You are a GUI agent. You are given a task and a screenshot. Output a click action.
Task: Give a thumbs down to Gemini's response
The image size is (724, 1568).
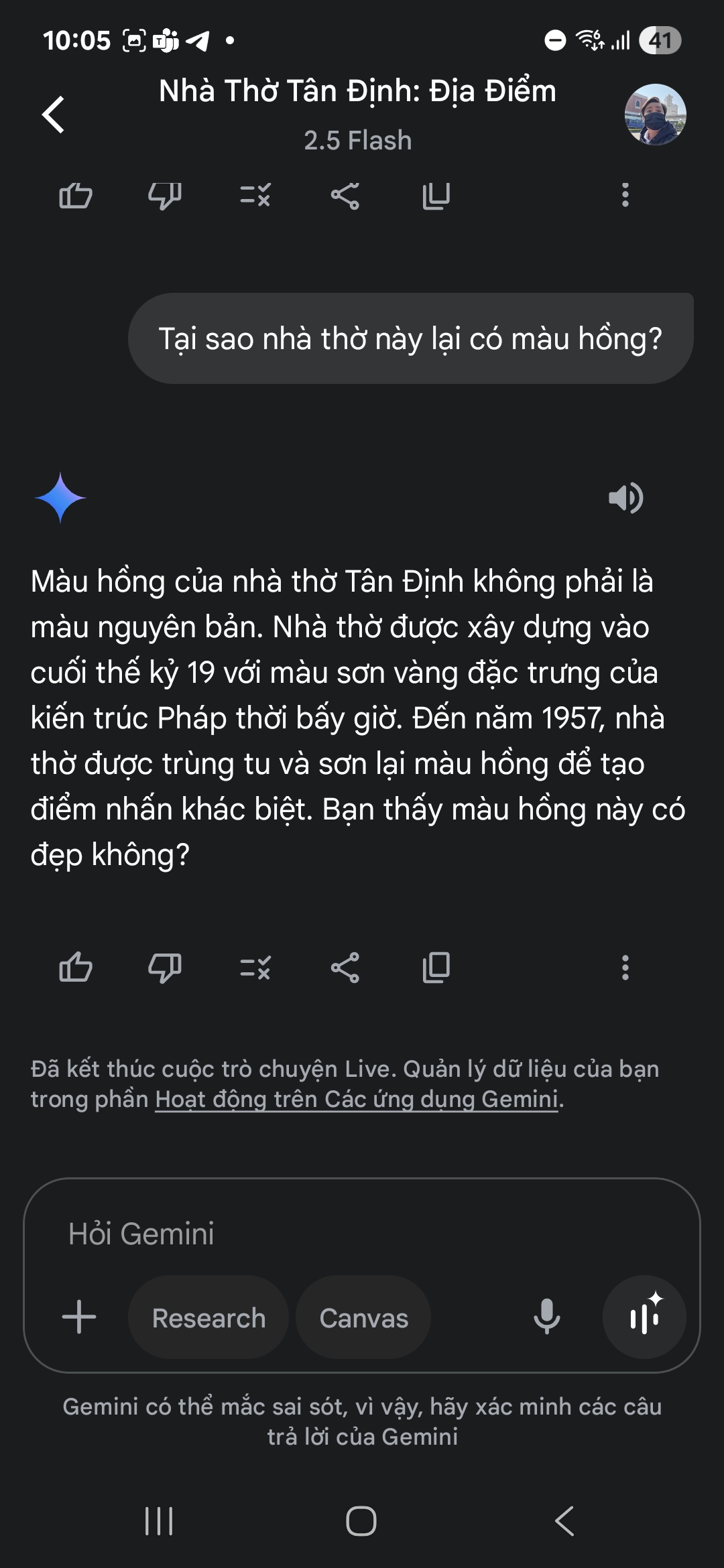pyautogui.click(x=165, y=966)
